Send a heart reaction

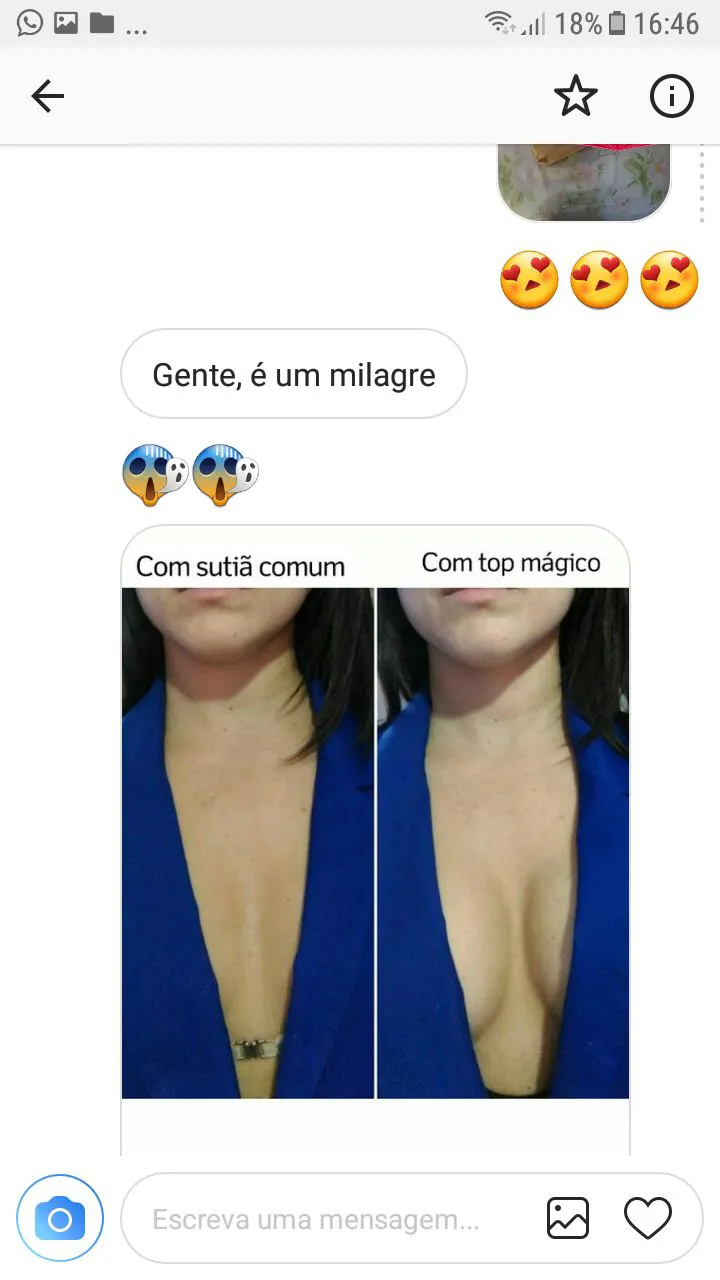[x=647, y=1219]
